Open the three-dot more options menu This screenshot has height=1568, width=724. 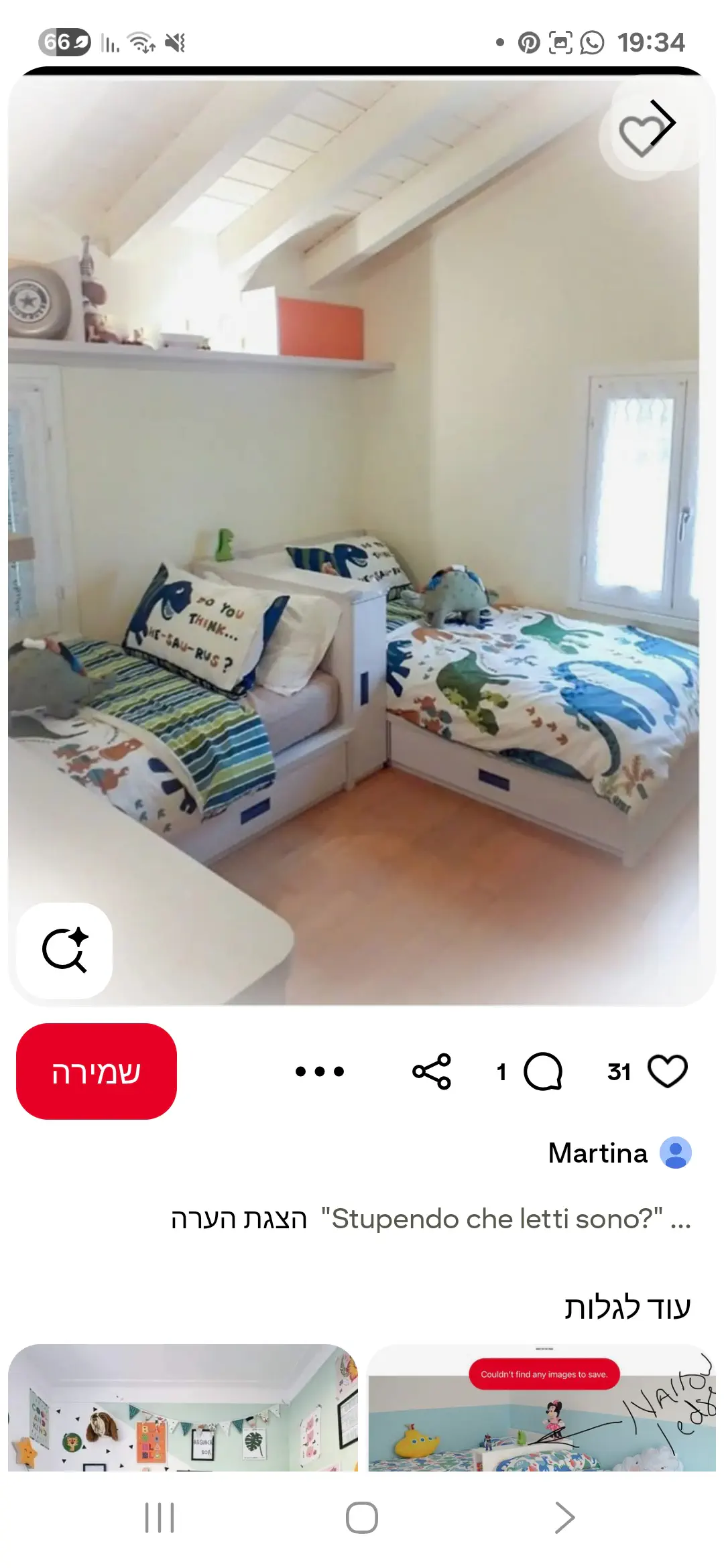(x=320, y=1071)
